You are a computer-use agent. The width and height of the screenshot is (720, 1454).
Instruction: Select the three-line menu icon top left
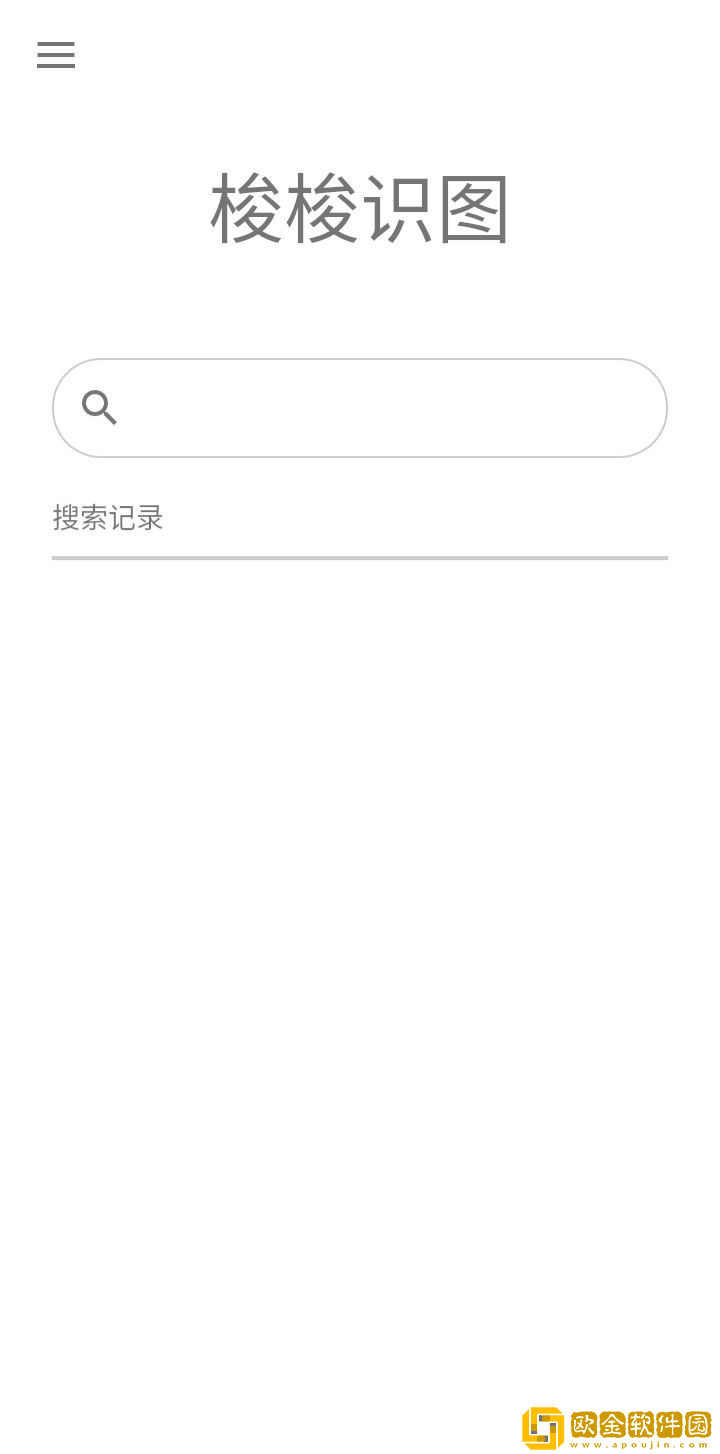(x=55, y=55)
